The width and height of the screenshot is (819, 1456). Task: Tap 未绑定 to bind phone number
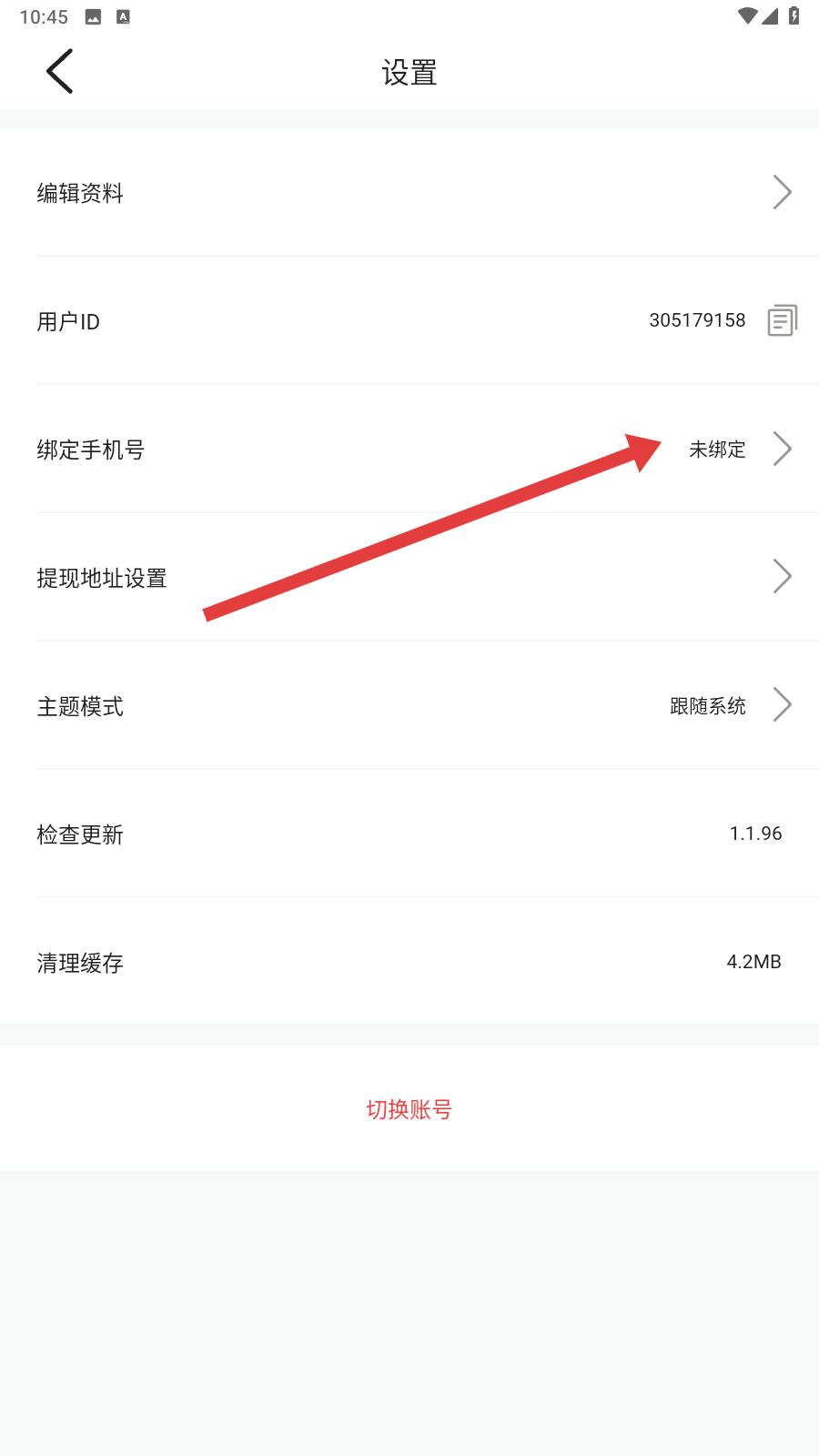click(x=715, y=450)
